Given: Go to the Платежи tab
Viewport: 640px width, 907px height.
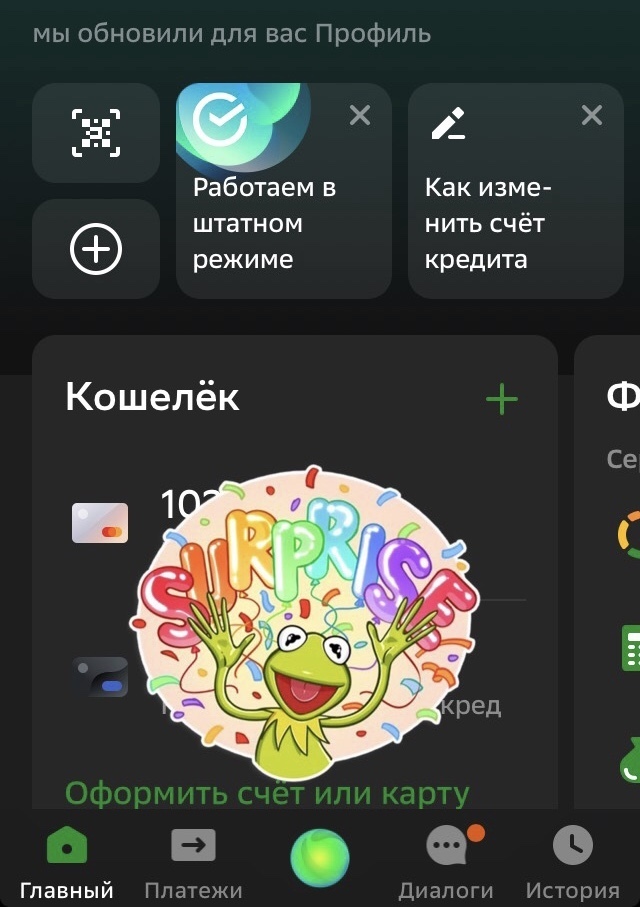Looking at the screenshot, I should (193, 864).
